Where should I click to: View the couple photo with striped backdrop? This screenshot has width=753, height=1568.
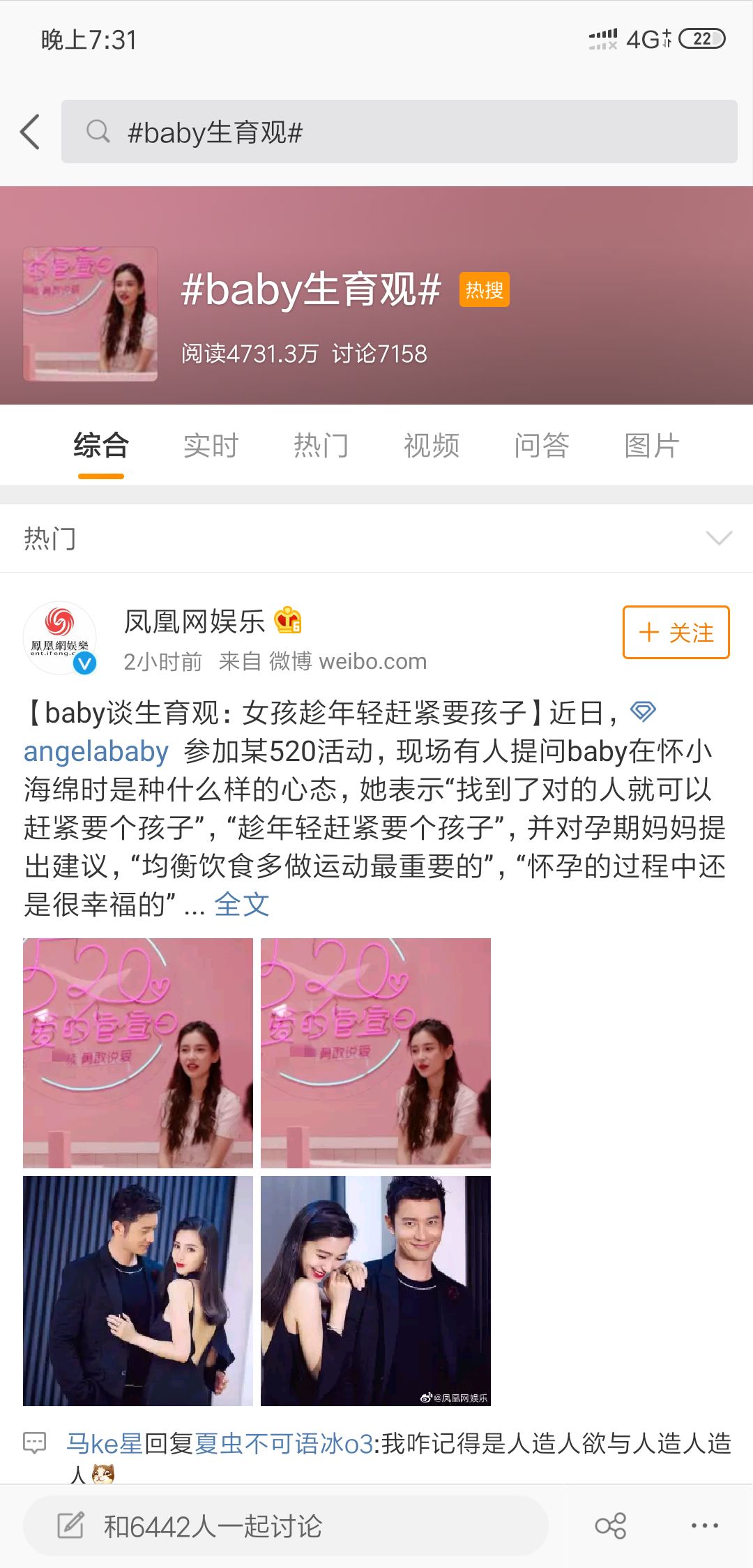138,1290
